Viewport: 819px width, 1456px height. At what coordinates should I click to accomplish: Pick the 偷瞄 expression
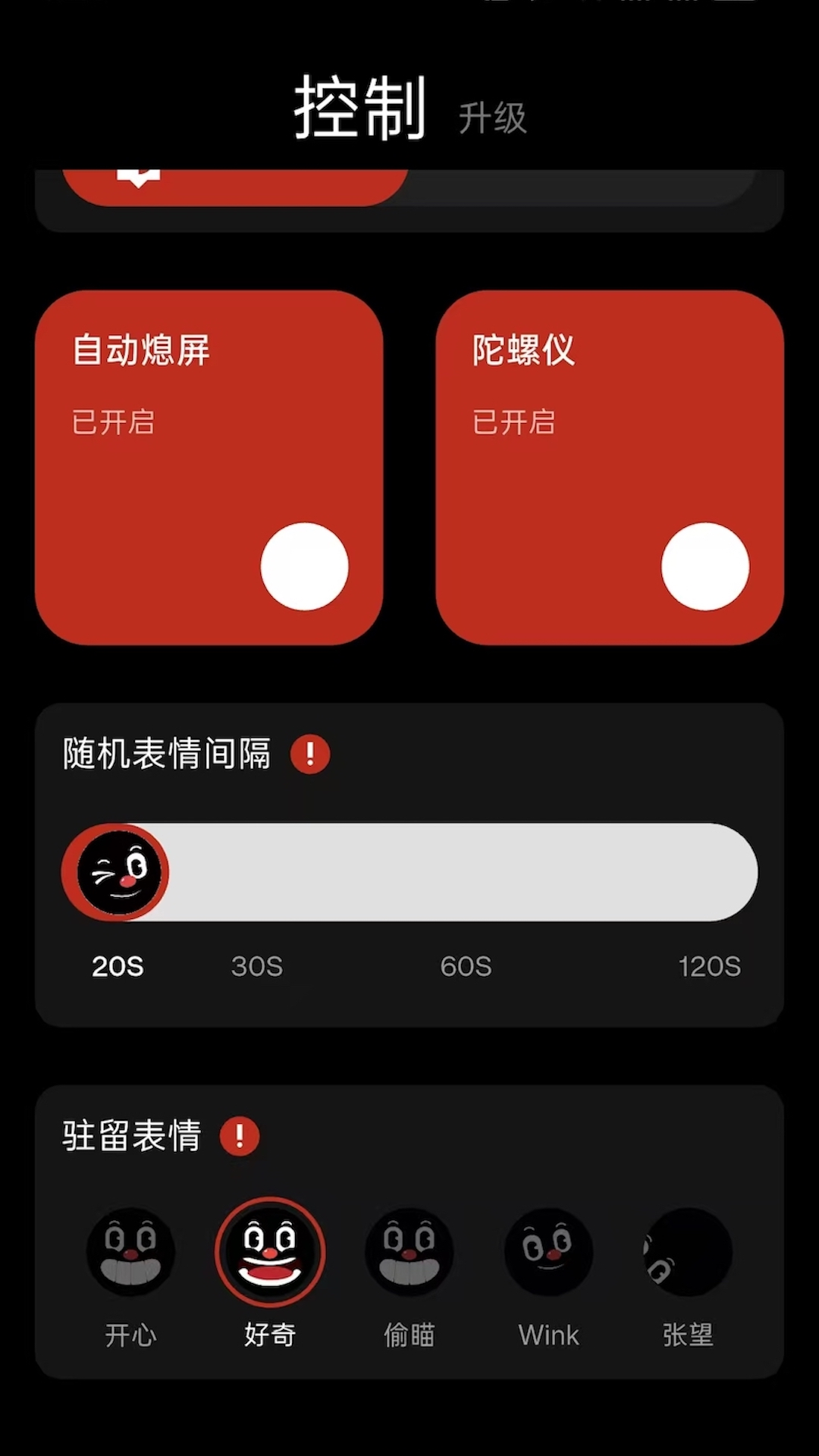tap(409, 1252)
